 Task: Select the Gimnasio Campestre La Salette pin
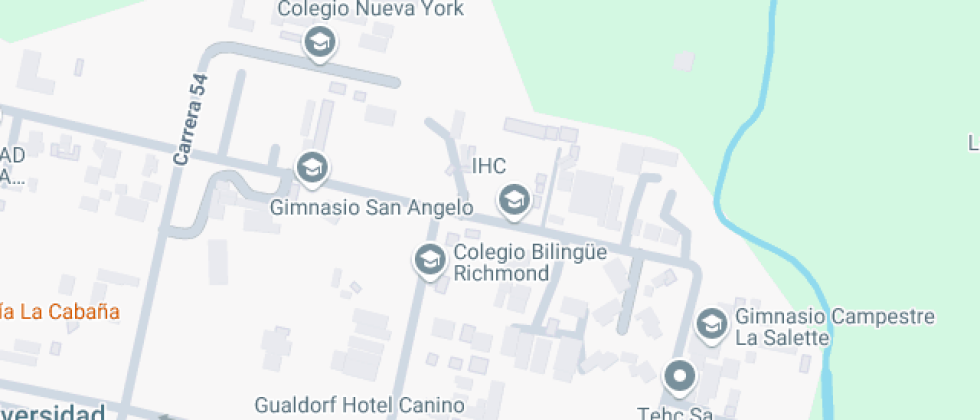pos(711,324)
